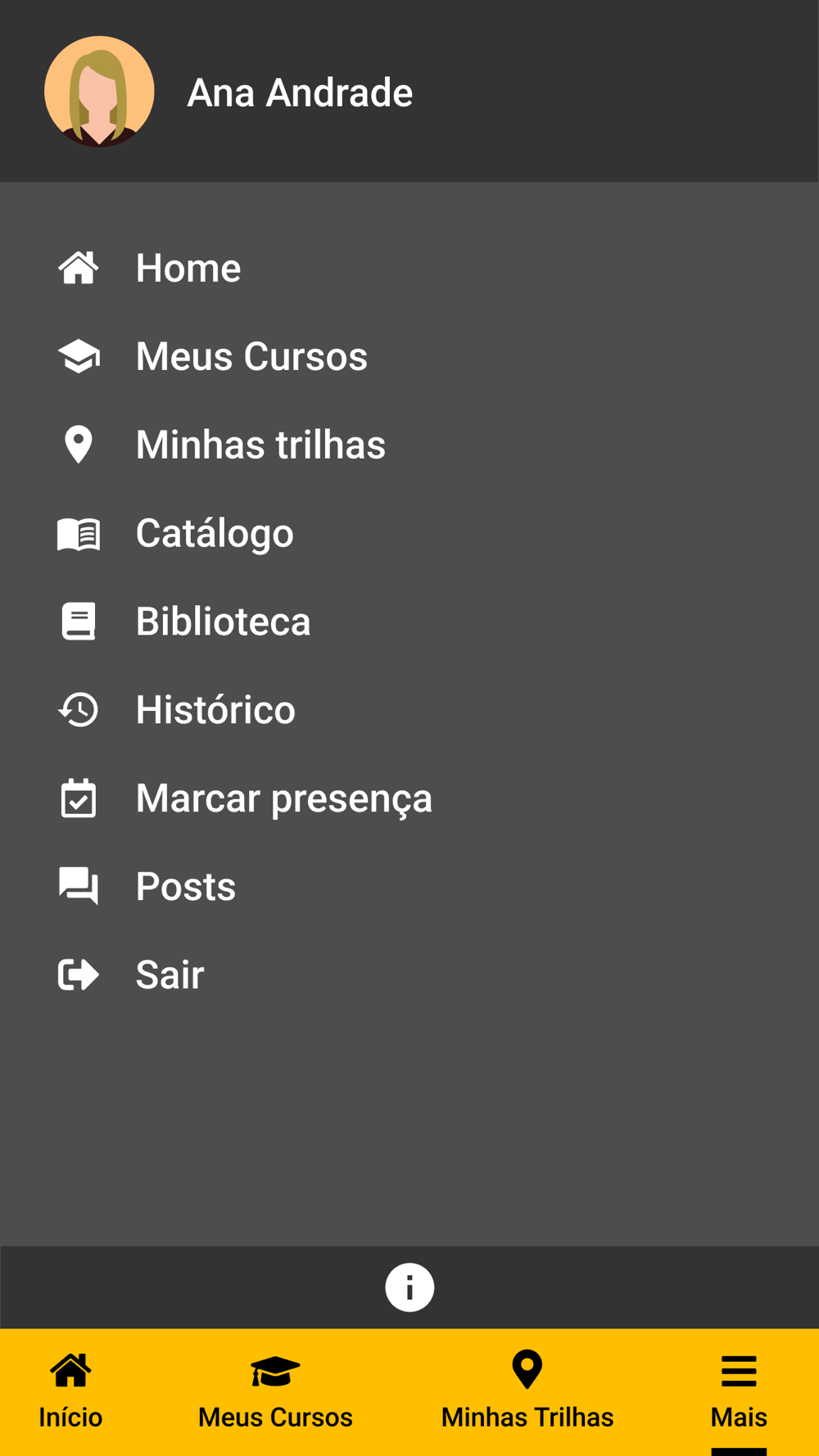Screen dimensions: 819x1456
Task: Open Home from the menu
Action: pyautogui.click(x=188, y=269)
